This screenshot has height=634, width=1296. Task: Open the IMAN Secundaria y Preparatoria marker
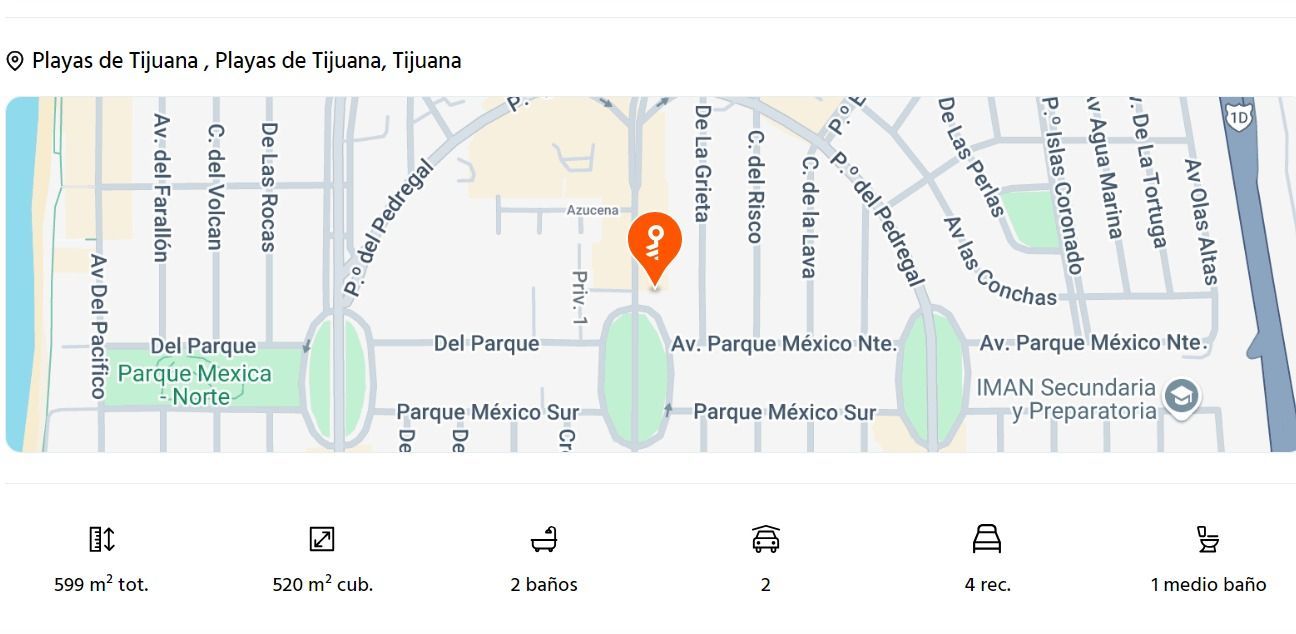click(x=1182, y=397)
